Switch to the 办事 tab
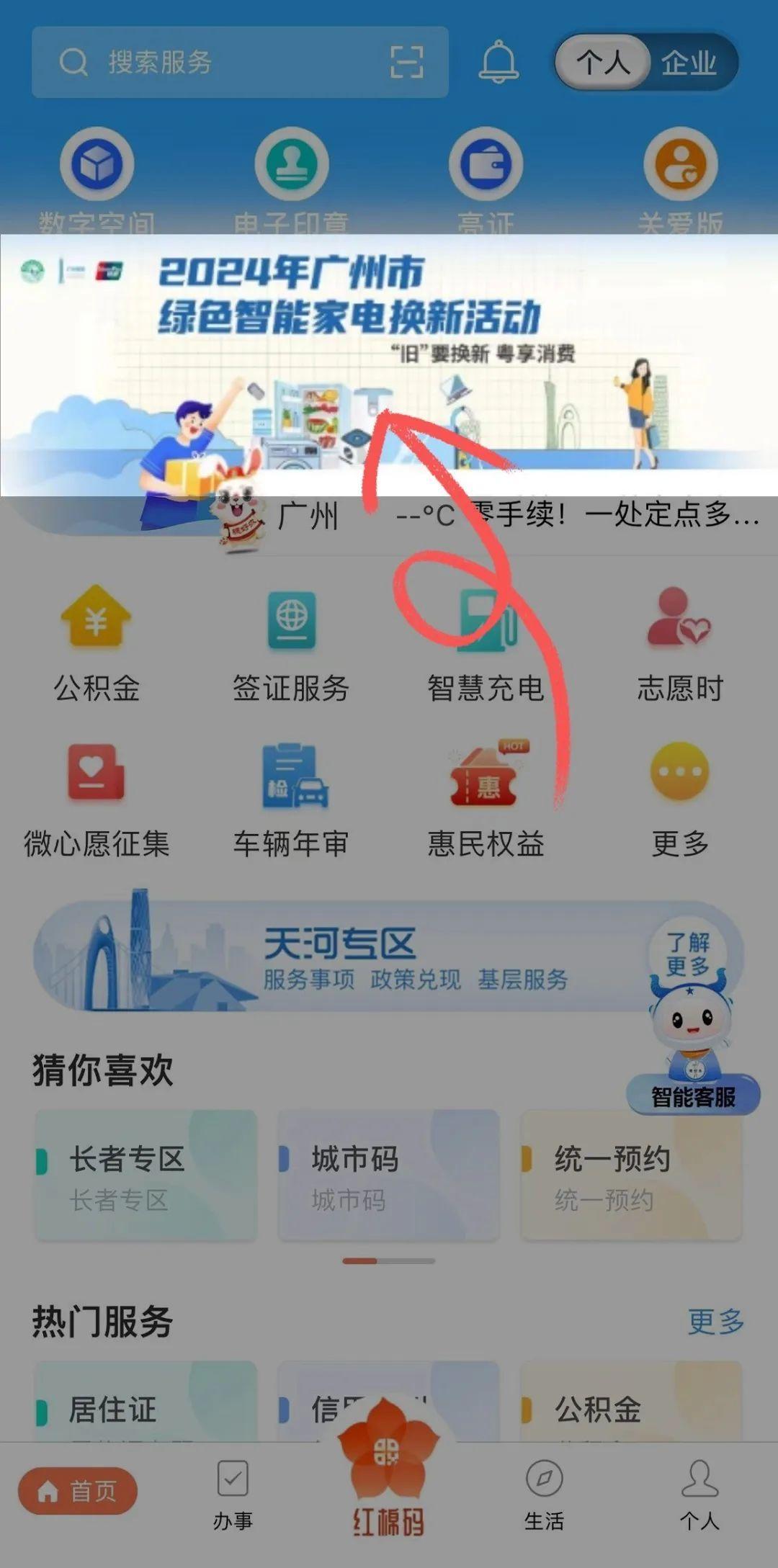This screenshot has height=1568, width=778. coord(233,1495)
